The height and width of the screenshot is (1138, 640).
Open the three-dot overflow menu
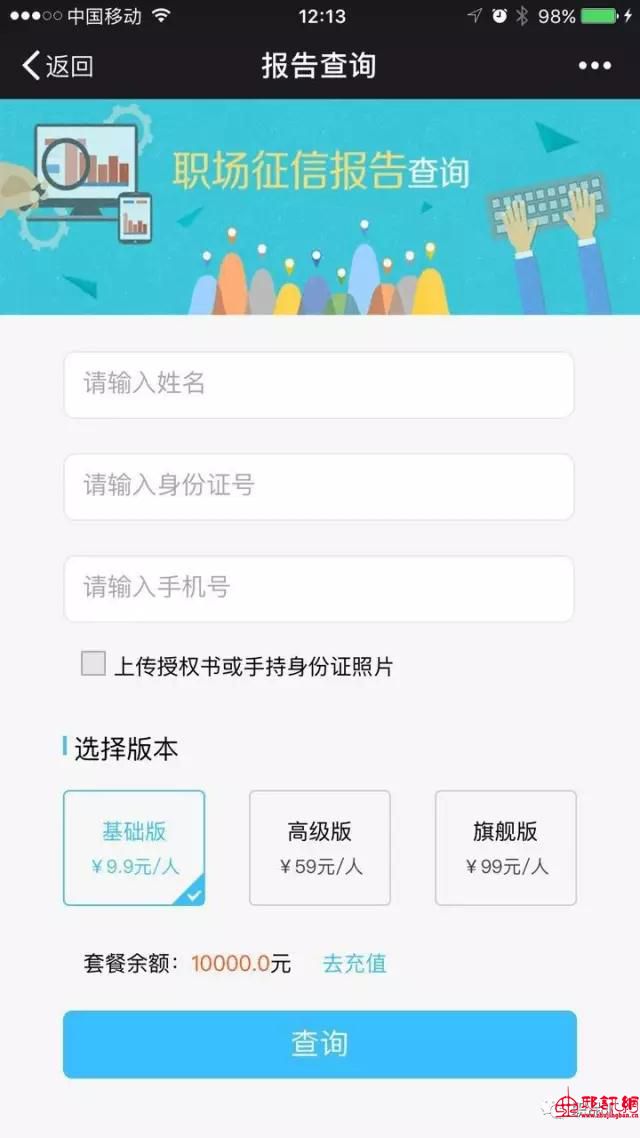click(x=594, y=66)
